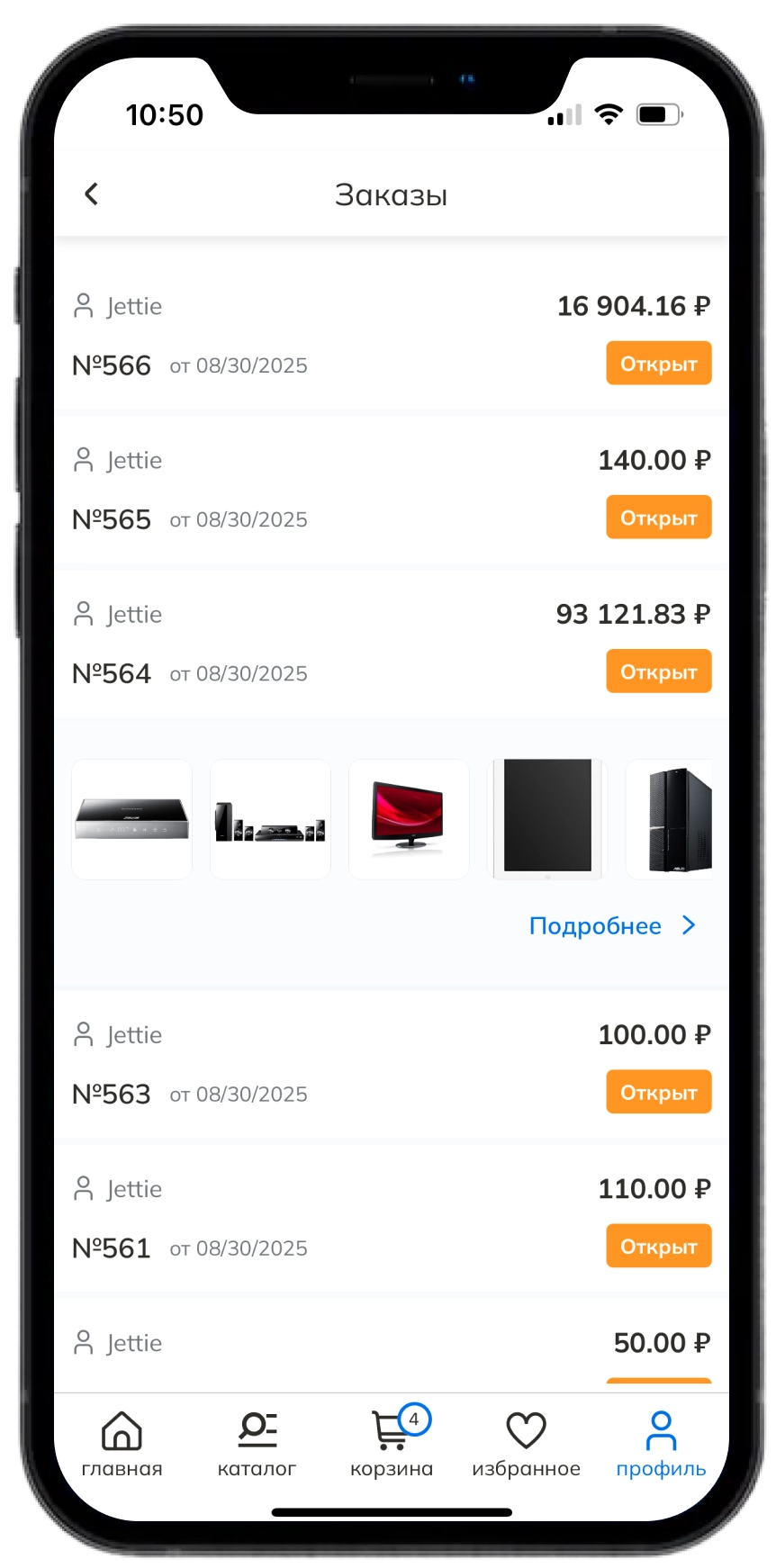This screenshot has width=776, height=1568.
Task: Open the black tablet product thumbnail
Action: coord(547,819)
